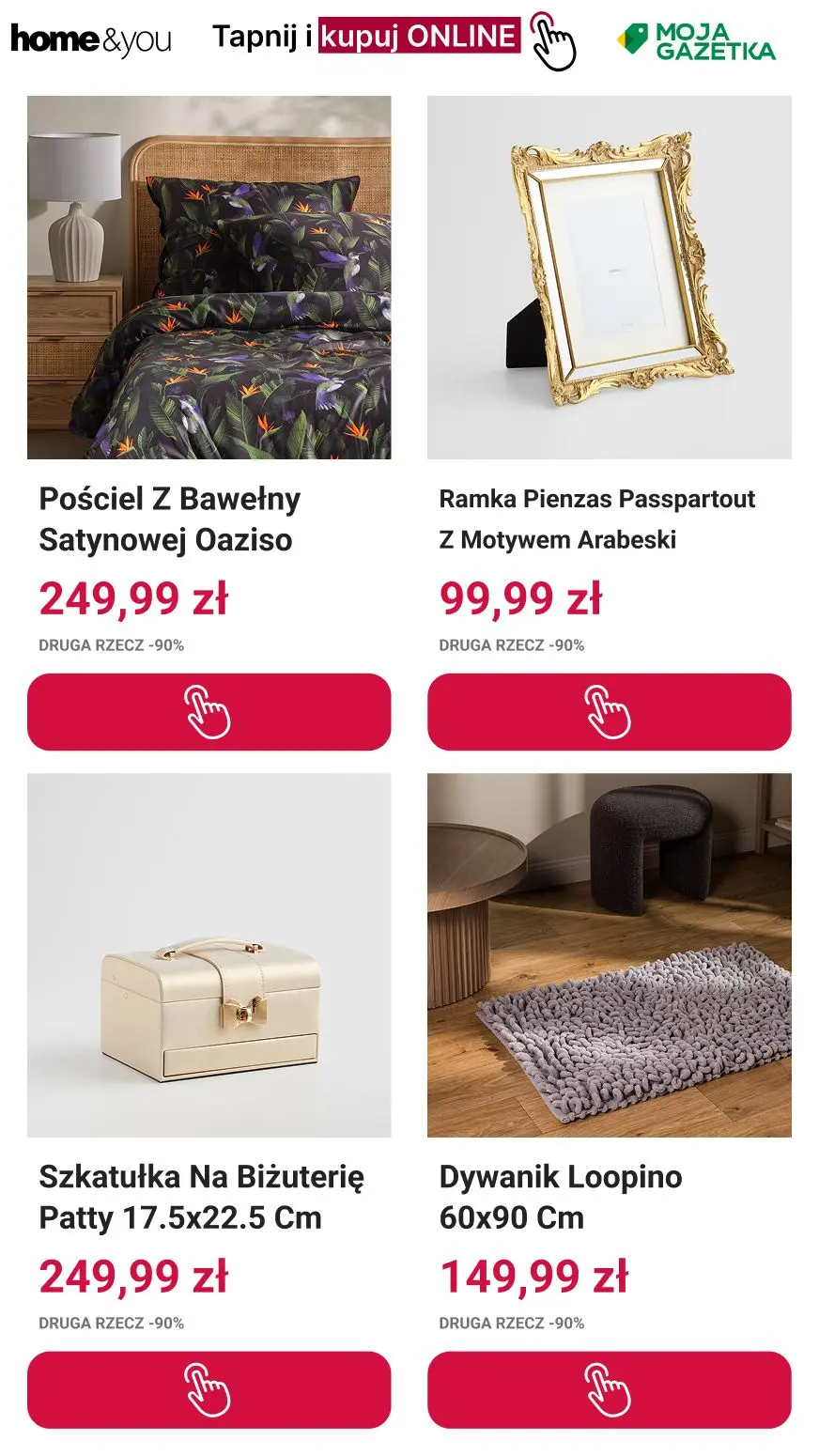Open the MOJA GAZETKA logo
This screenshot has width=819, height=1456.
click(700, 39)
